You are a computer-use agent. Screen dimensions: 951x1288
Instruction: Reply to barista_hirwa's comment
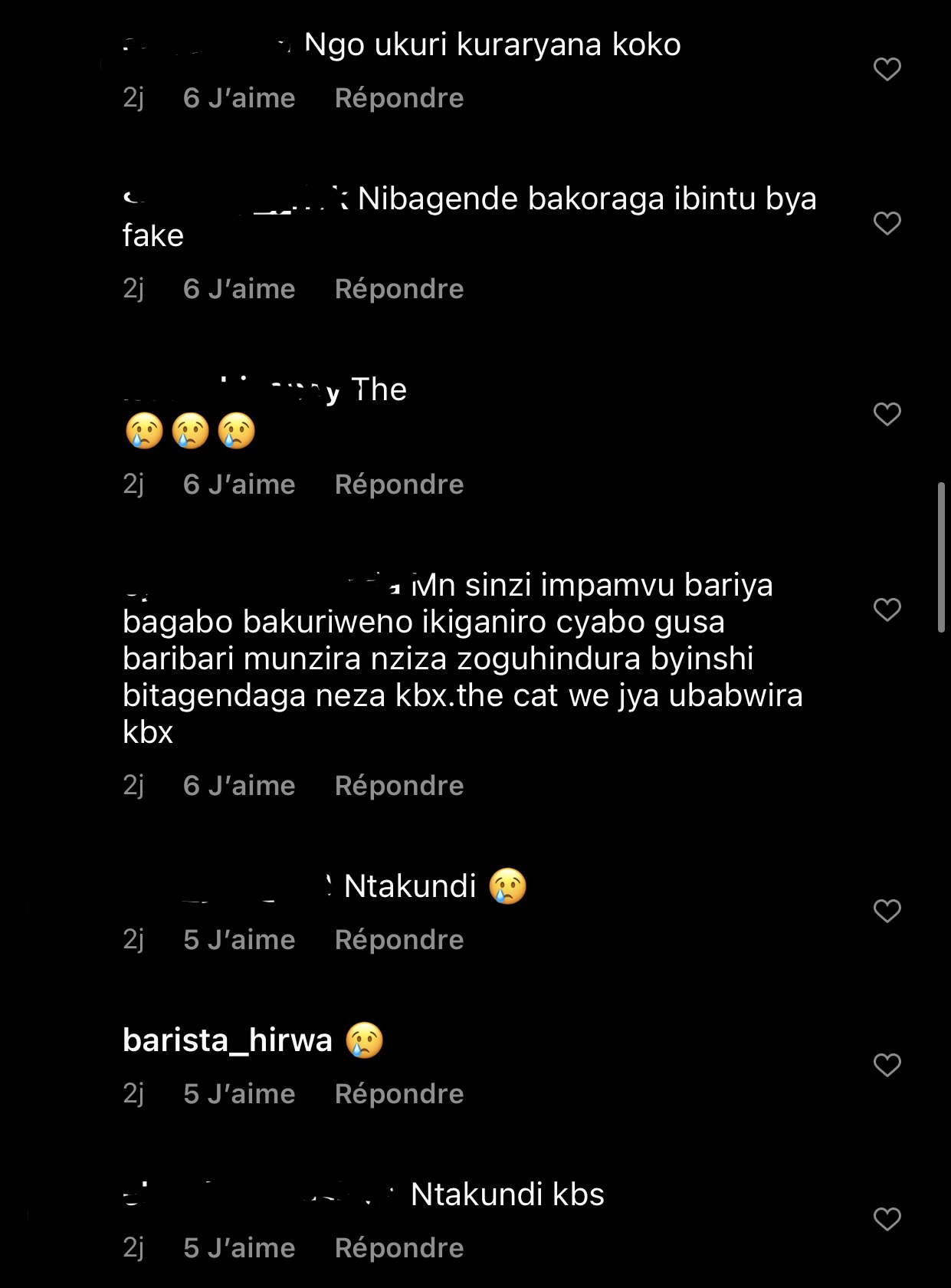[x=398, y=1094]
